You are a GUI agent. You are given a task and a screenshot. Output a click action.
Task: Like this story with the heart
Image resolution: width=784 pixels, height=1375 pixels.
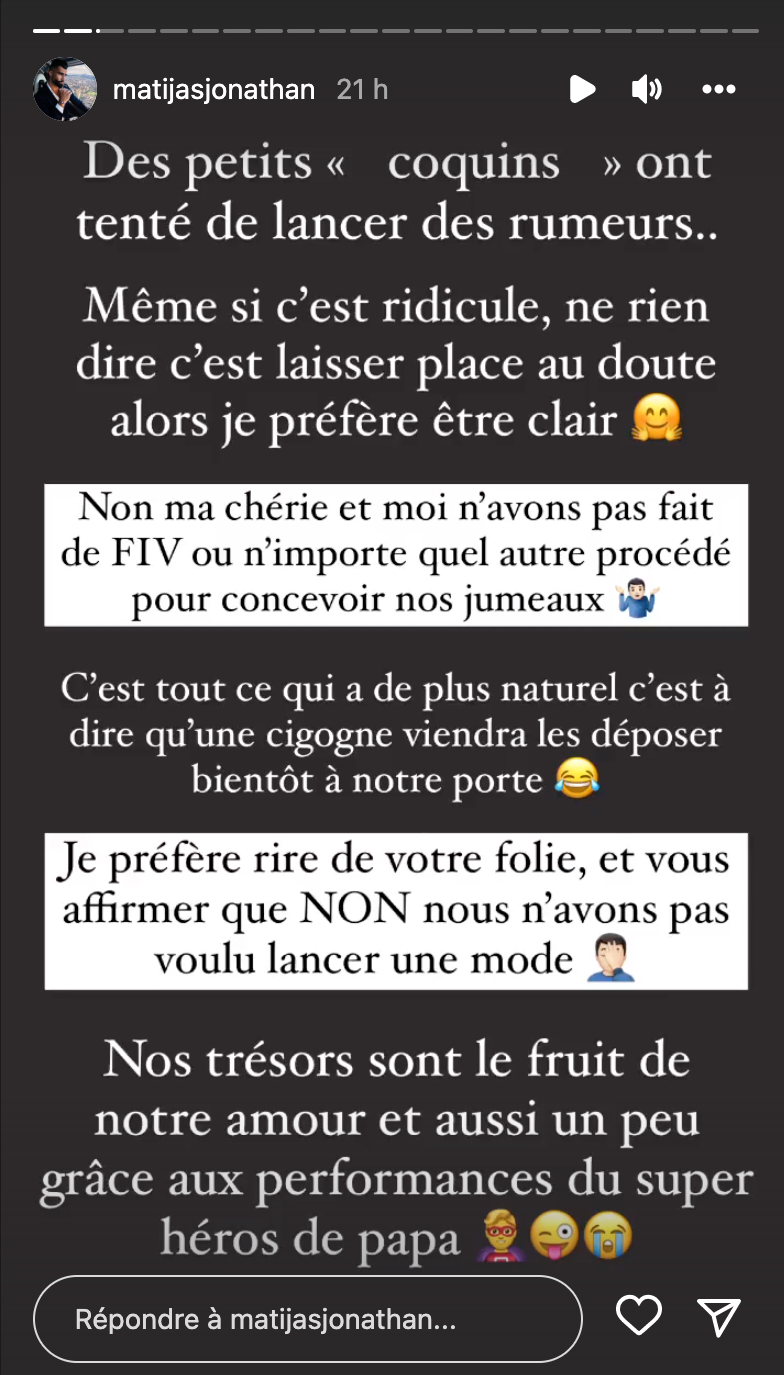pyautogui.click(x=639, y=1316)
